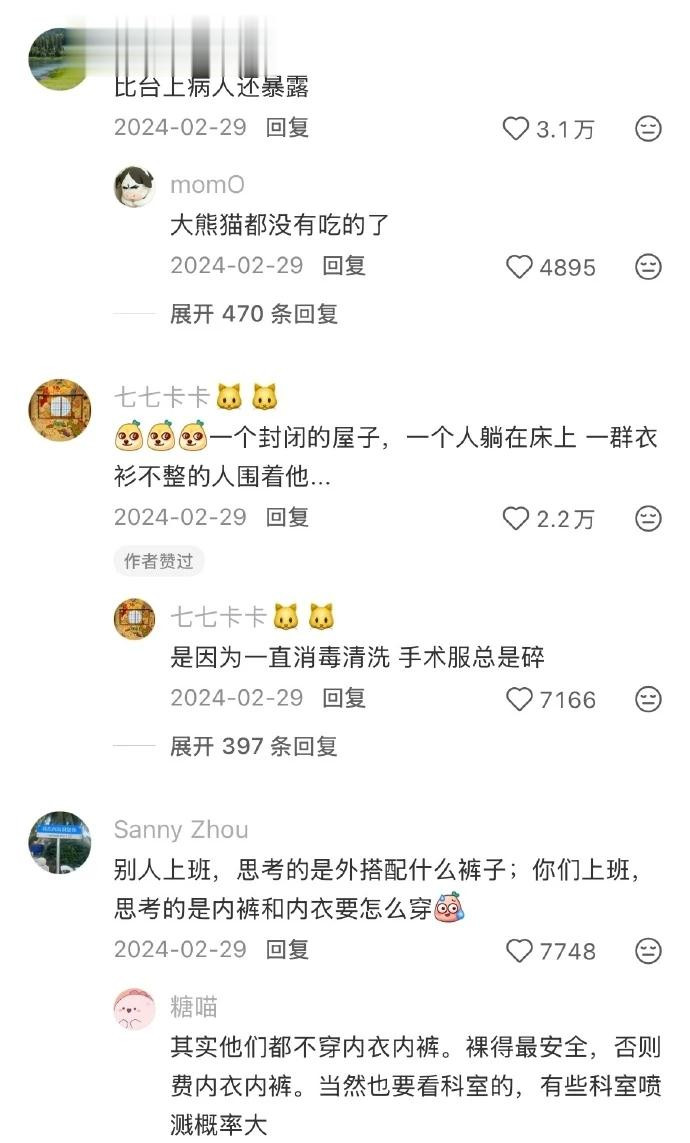Image resolution: width=690 pixels, height=1143 pixels.
Task: Like momO's comment about 大熊猫
Action: (x=520, y=267)
